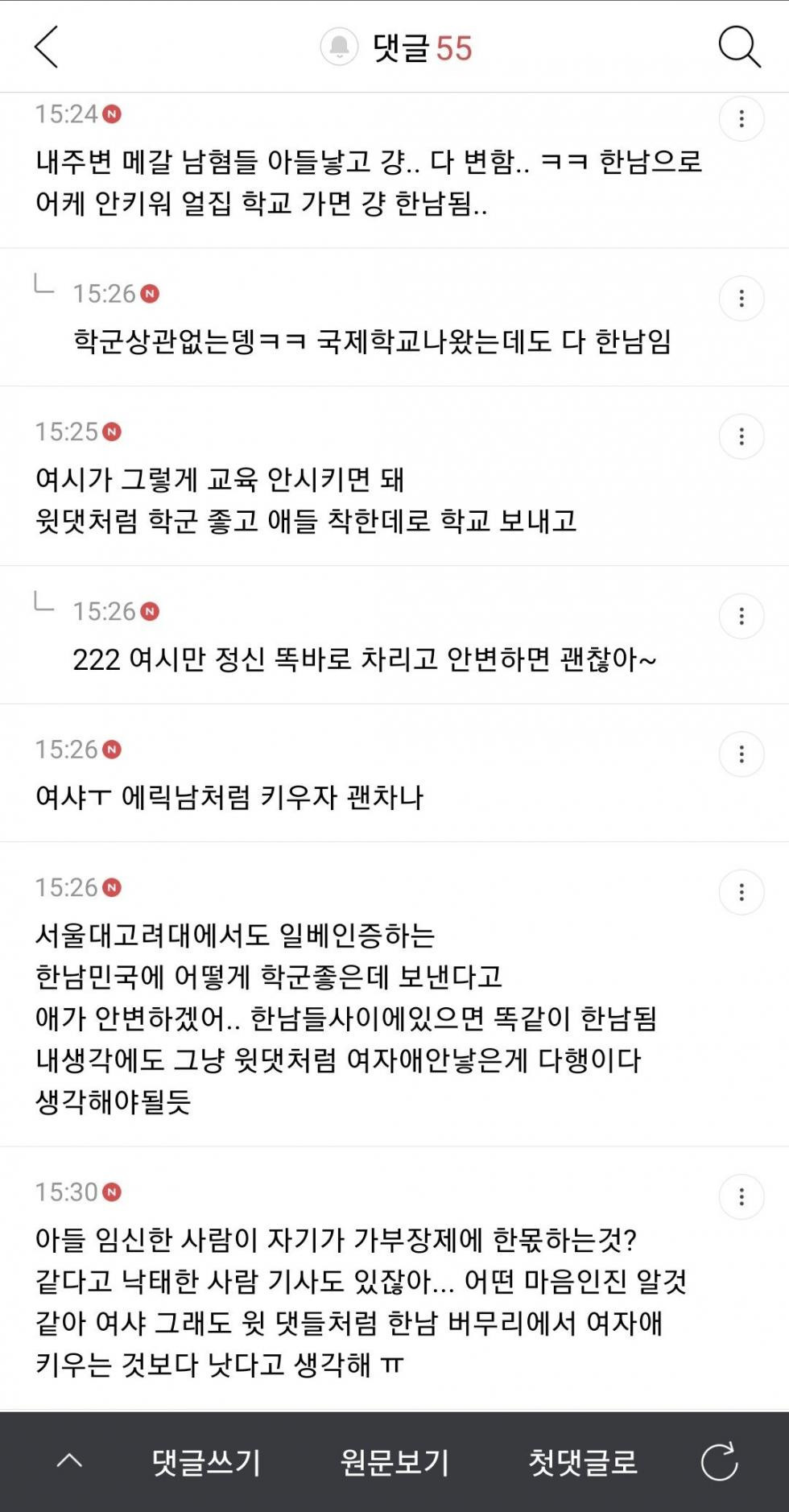Open options for the 서울대고려대 comment

coord(741,892)
